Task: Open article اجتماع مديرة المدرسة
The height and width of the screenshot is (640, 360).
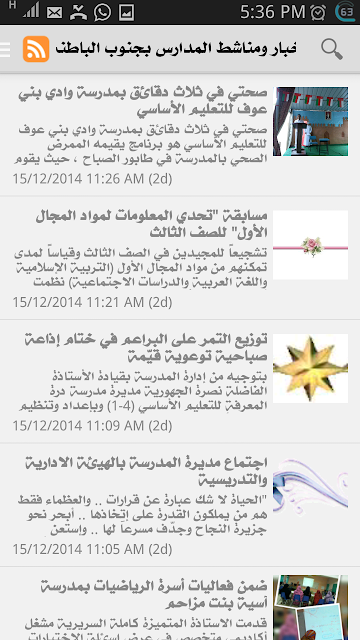Action: (x=180, y=505)
